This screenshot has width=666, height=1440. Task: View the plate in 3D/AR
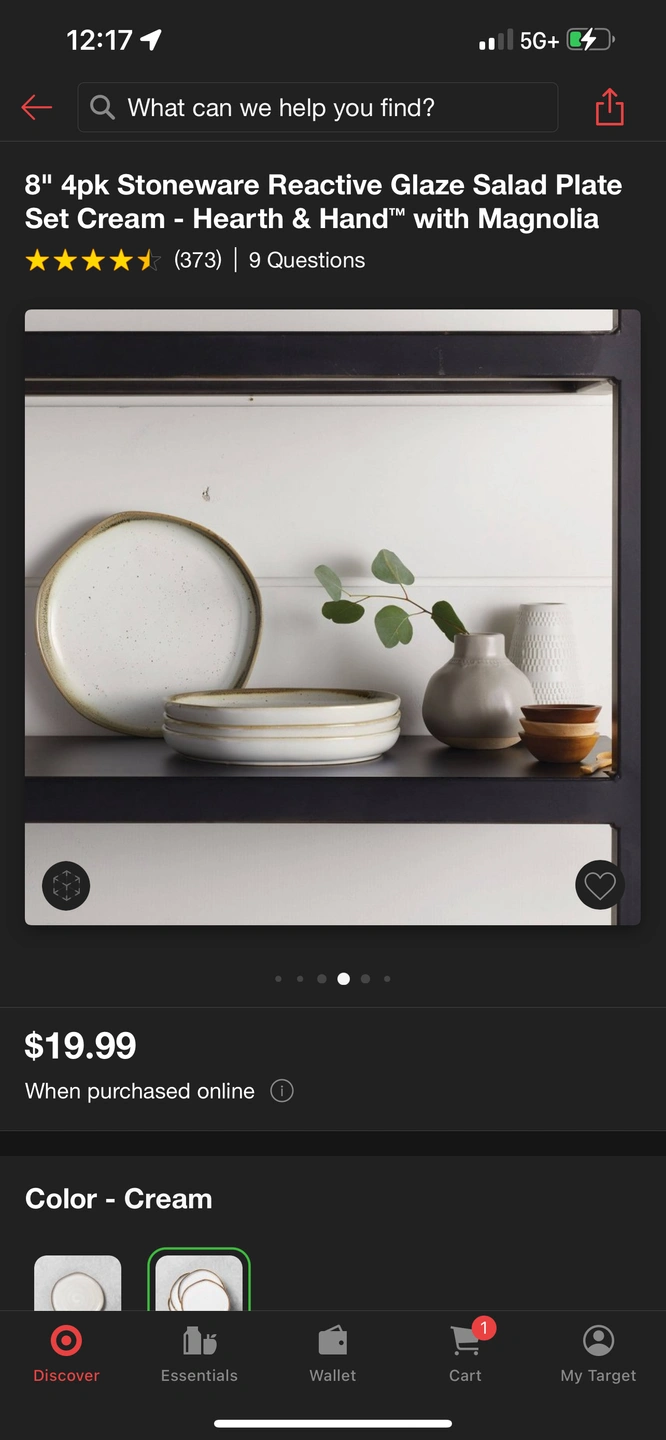66,885
